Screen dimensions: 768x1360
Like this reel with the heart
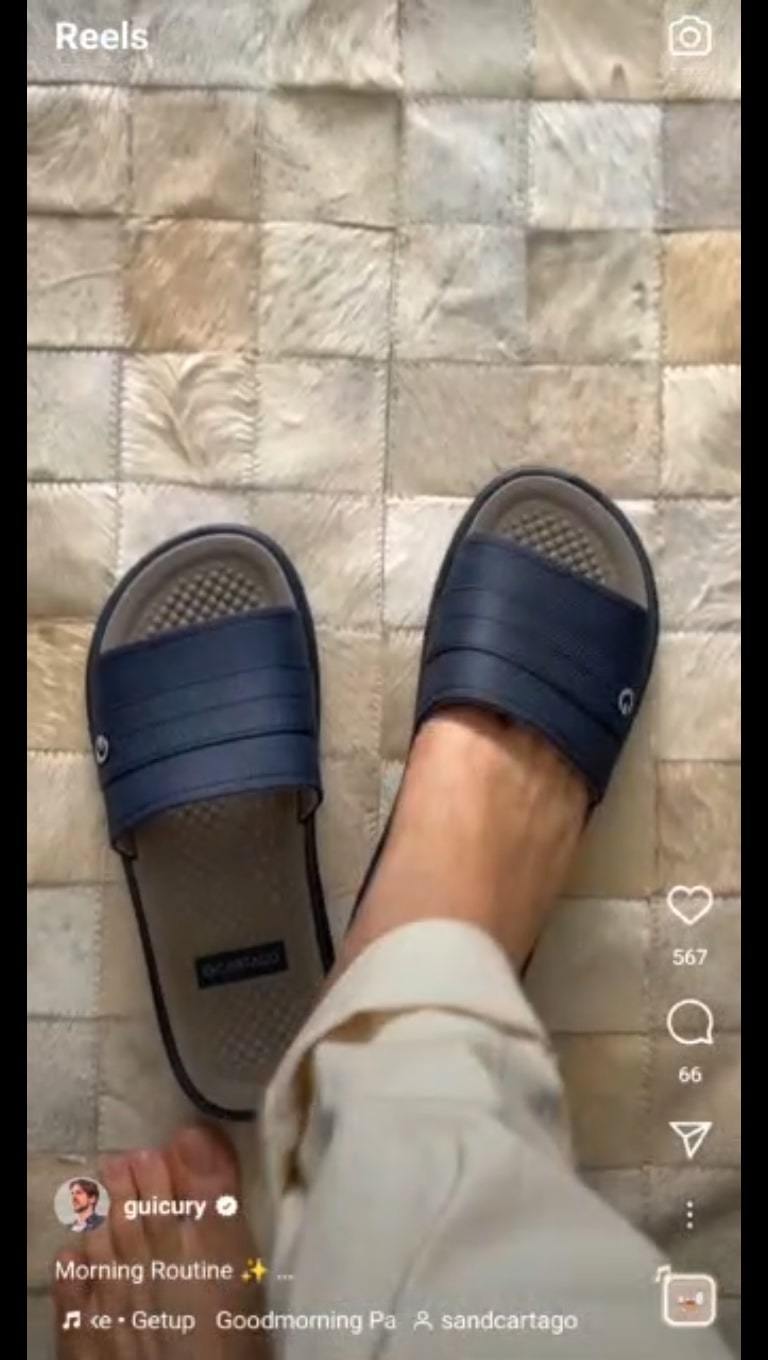pyautogui.click(x=689, y=906)
